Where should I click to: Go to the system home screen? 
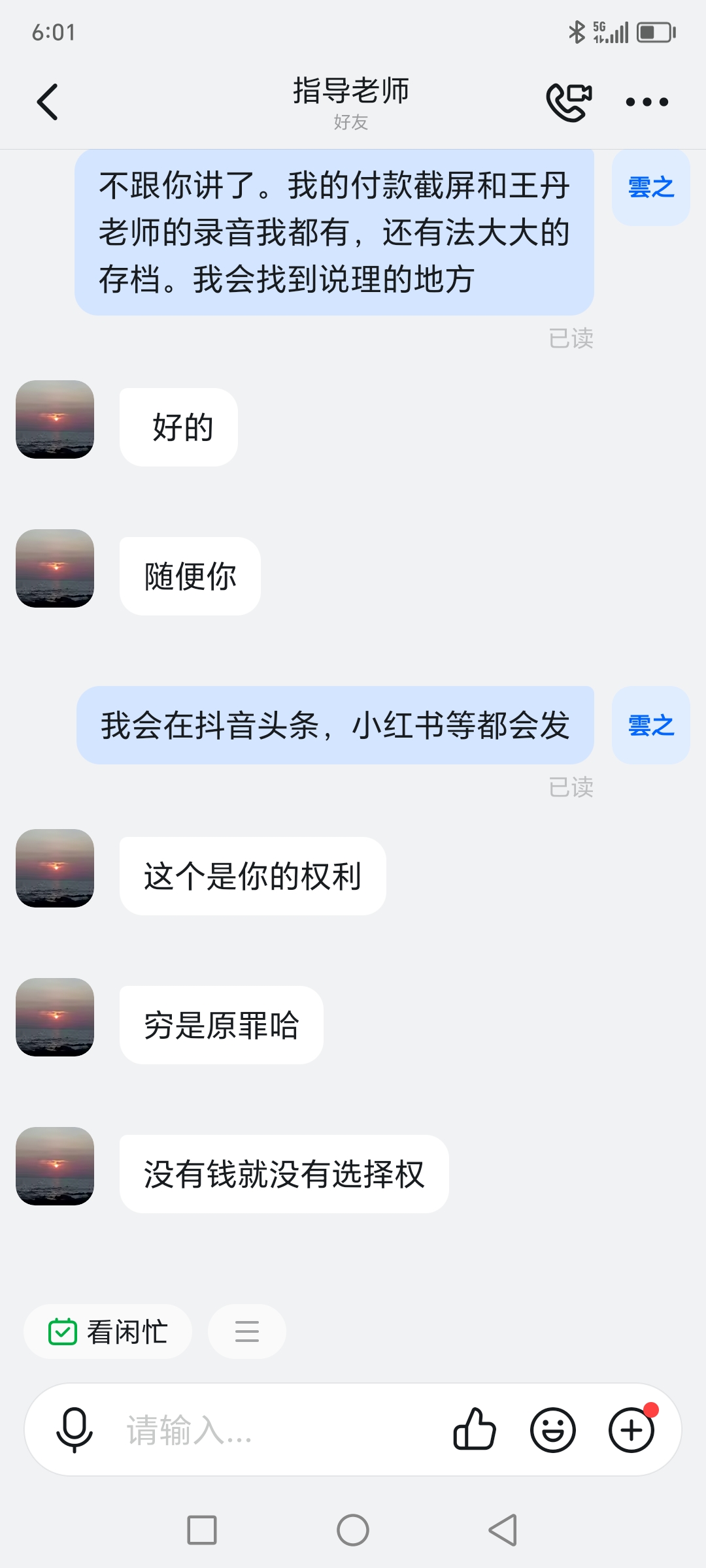[353, 1530]
